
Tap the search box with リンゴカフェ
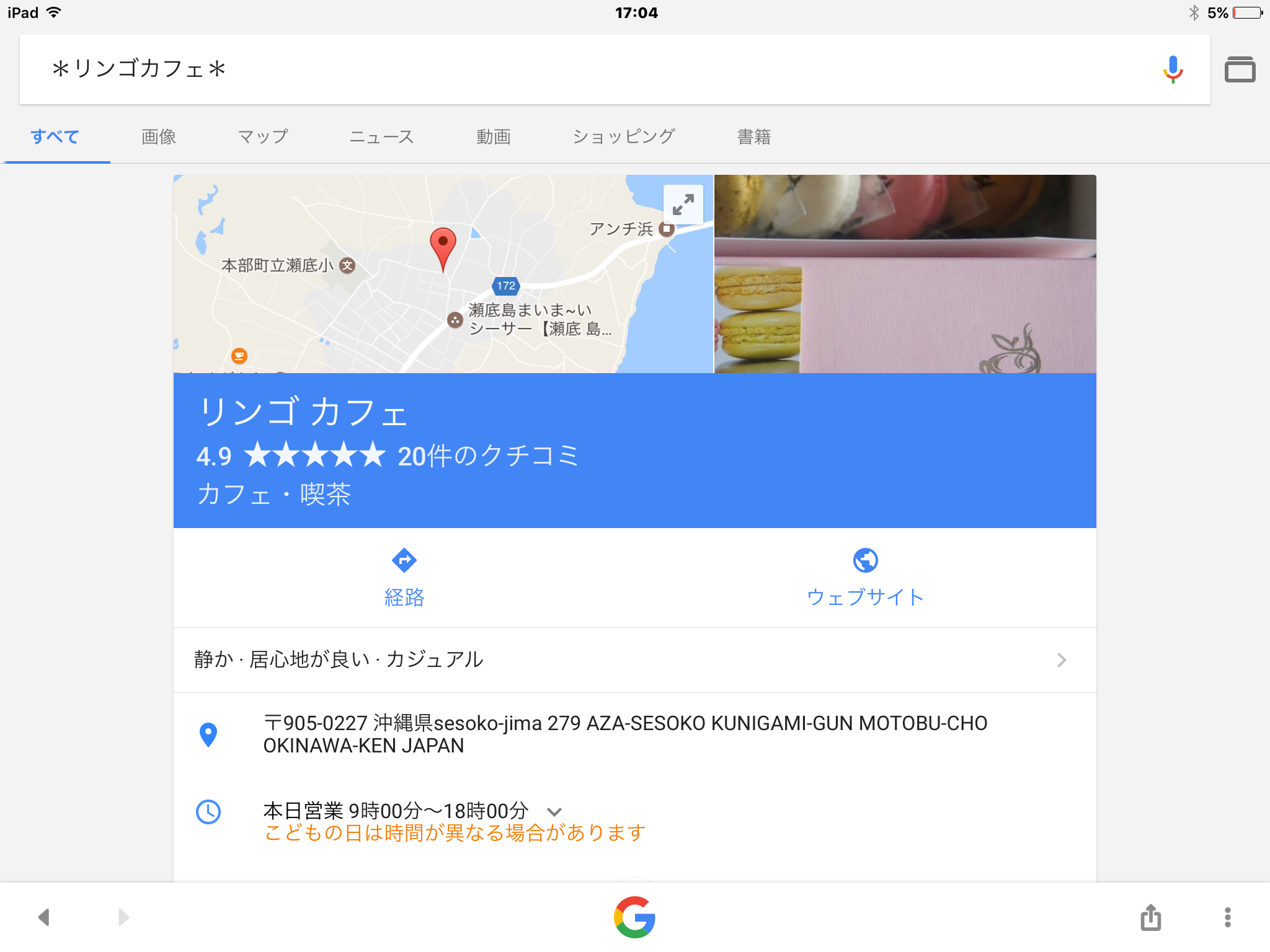558,69
